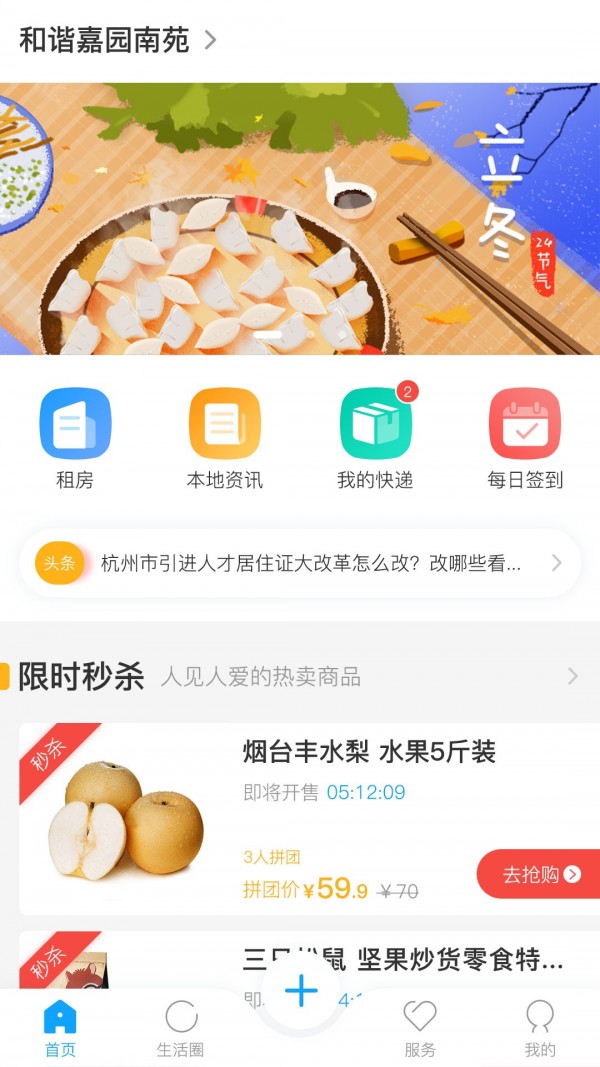The image size is (600, 1067).
Task: Open 租房 rental shortcut
Action: pyautogui.click(x=75, y=438)
